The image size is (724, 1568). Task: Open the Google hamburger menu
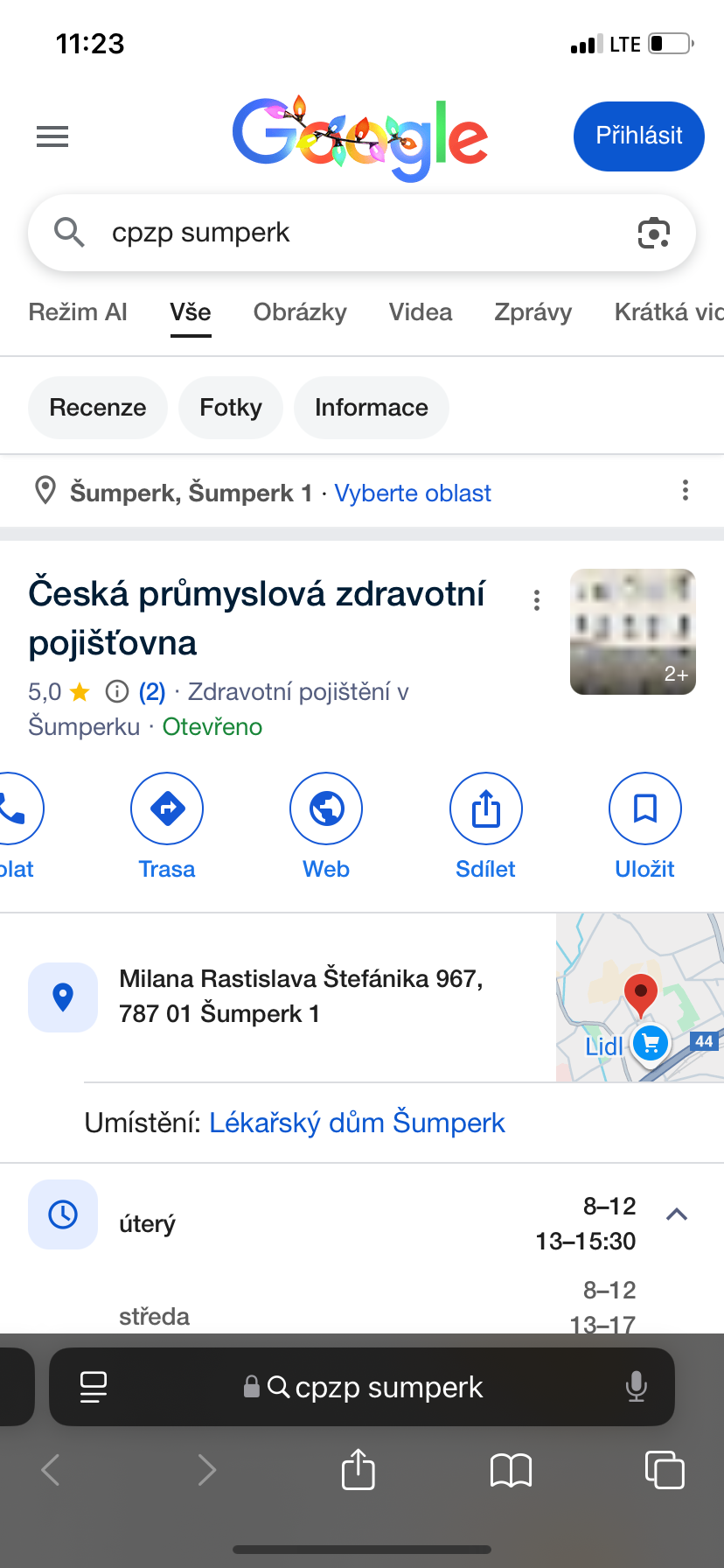(x=52, y=136)
